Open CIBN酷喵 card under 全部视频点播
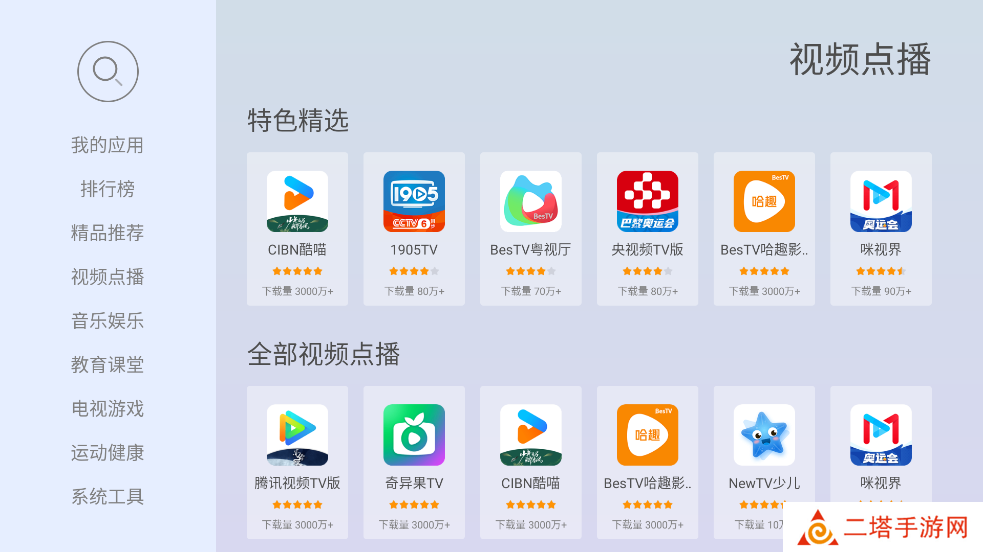 [x=531, y=461]
